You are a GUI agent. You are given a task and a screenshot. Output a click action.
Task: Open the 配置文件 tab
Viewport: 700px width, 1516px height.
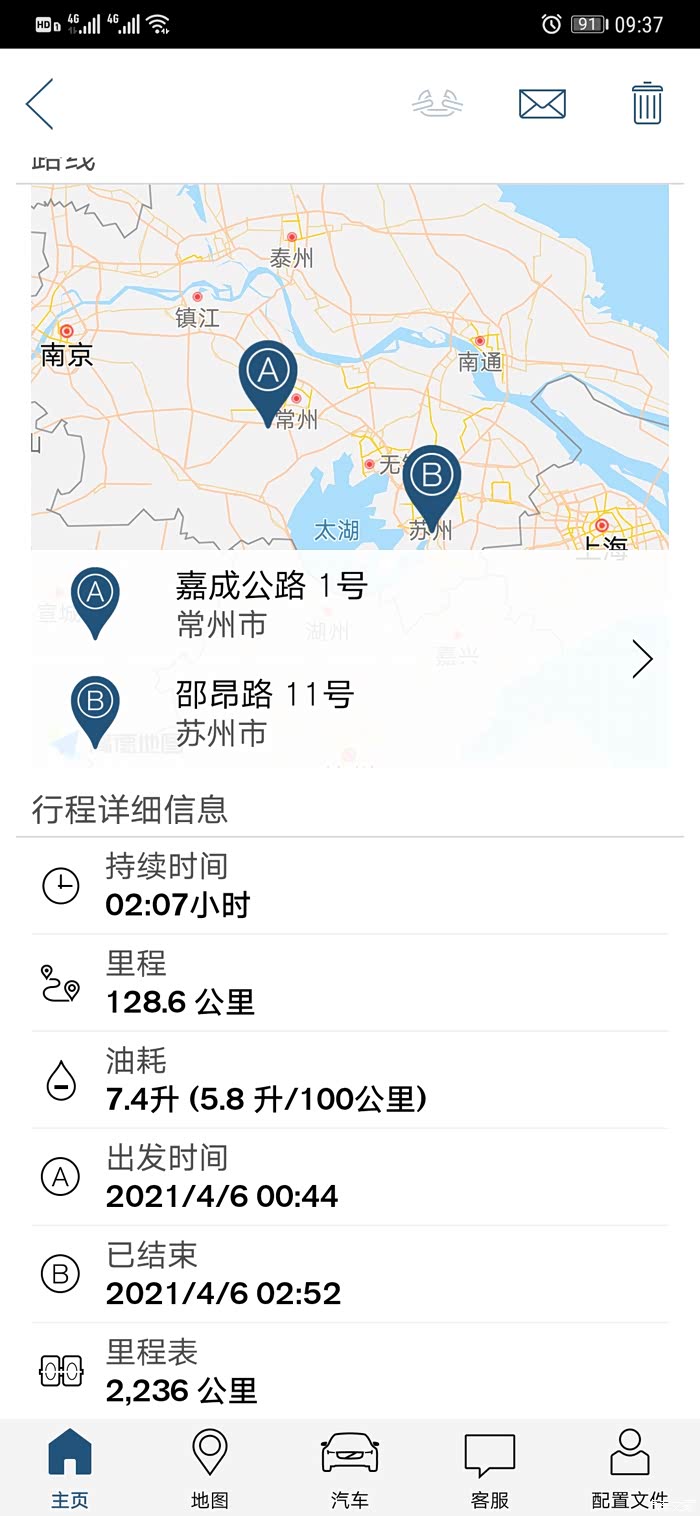point(630,1468)
